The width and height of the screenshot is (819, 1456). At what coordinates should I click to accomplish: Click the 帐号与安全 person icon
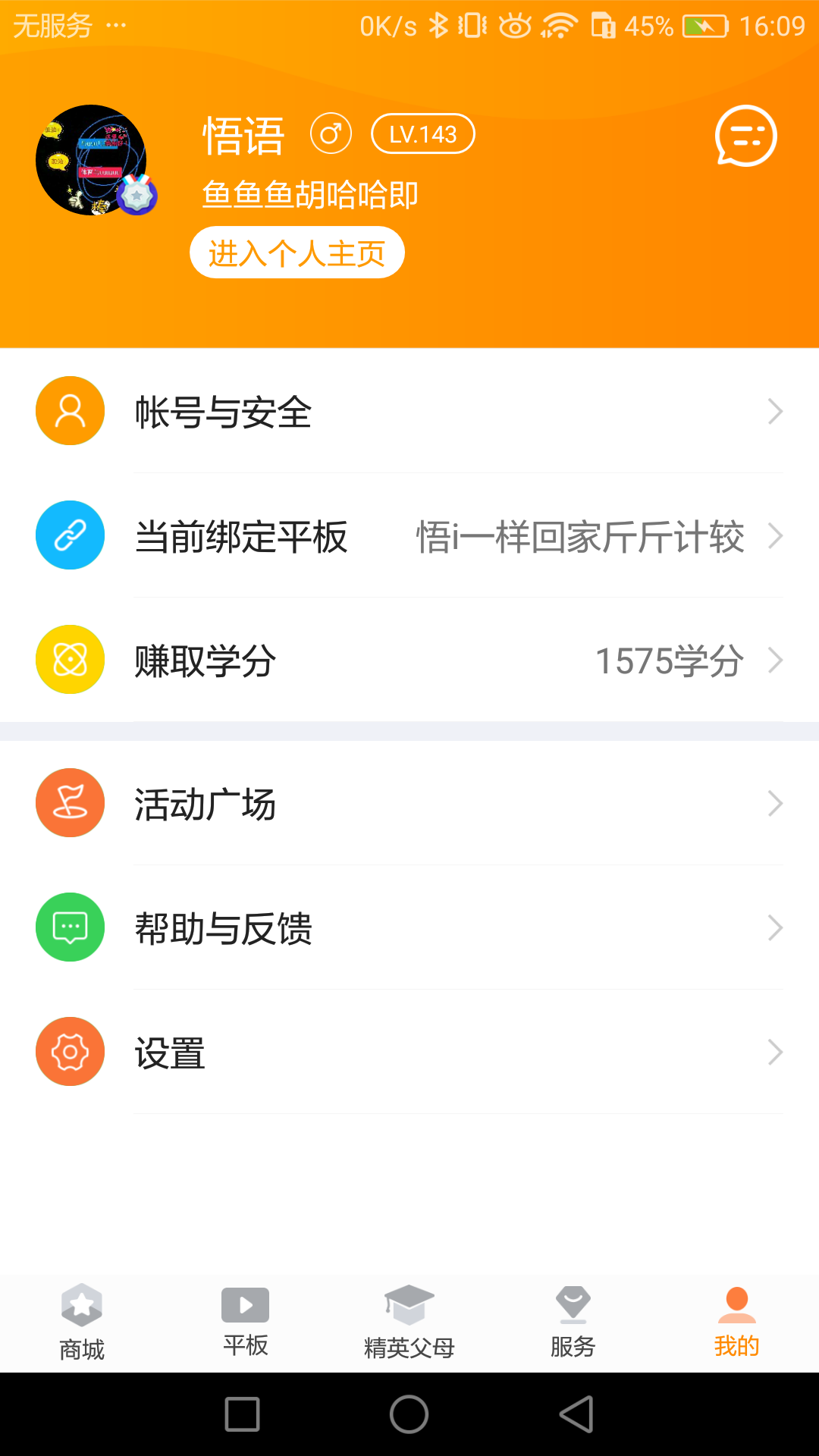(70, 411)
